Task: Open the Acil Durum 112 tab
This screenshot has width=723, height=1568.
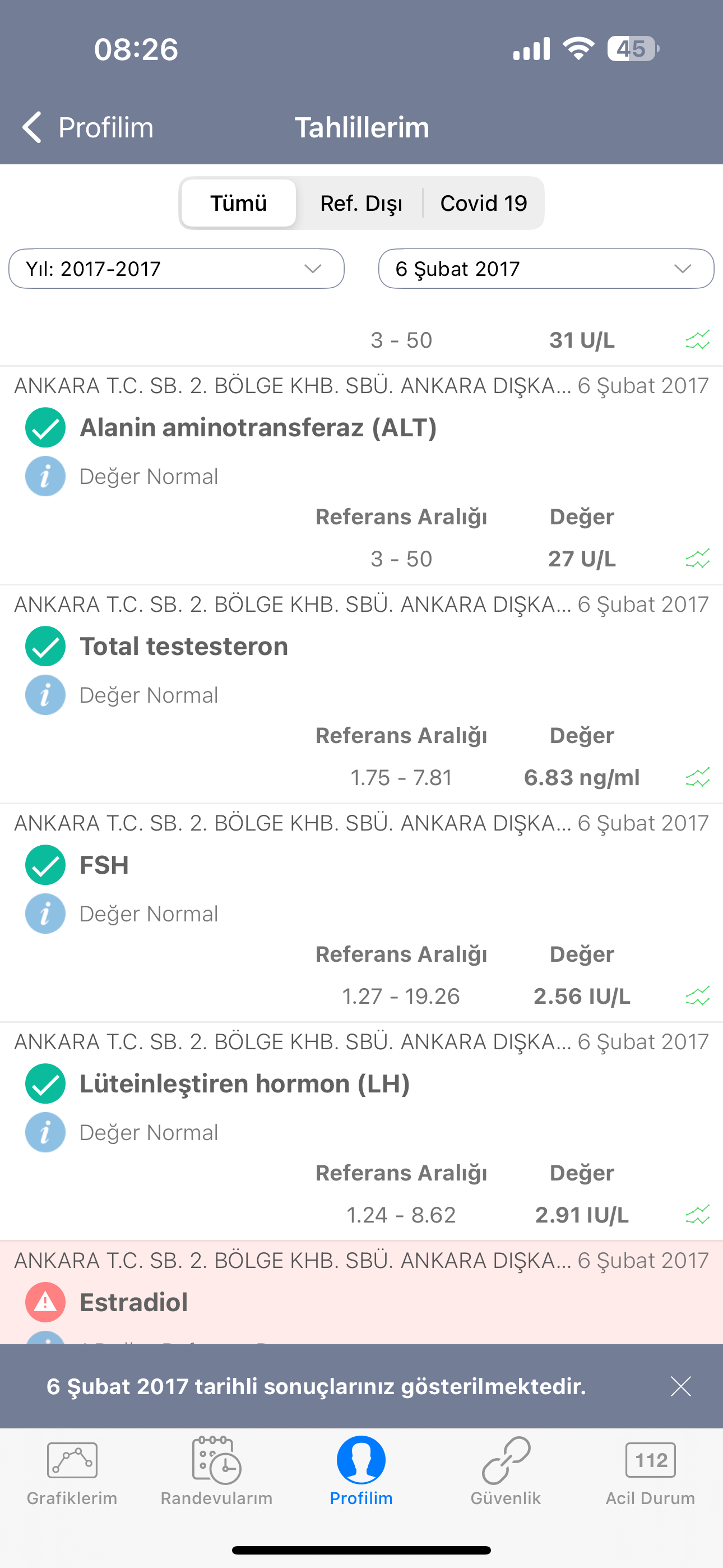Action: coord(650,1472)
